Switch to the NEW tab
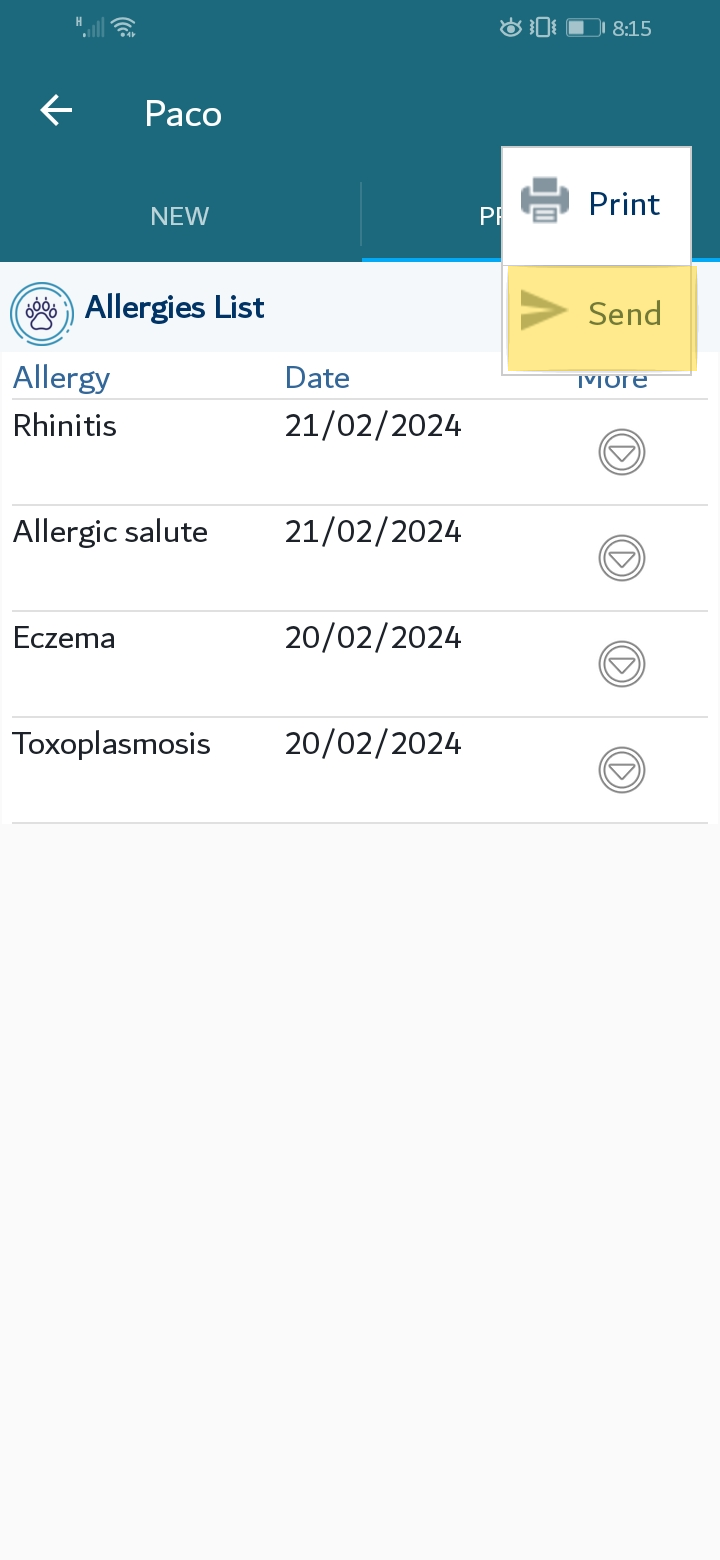The width and height of the screenshot is (720, 1560). (x=180, y=216)
